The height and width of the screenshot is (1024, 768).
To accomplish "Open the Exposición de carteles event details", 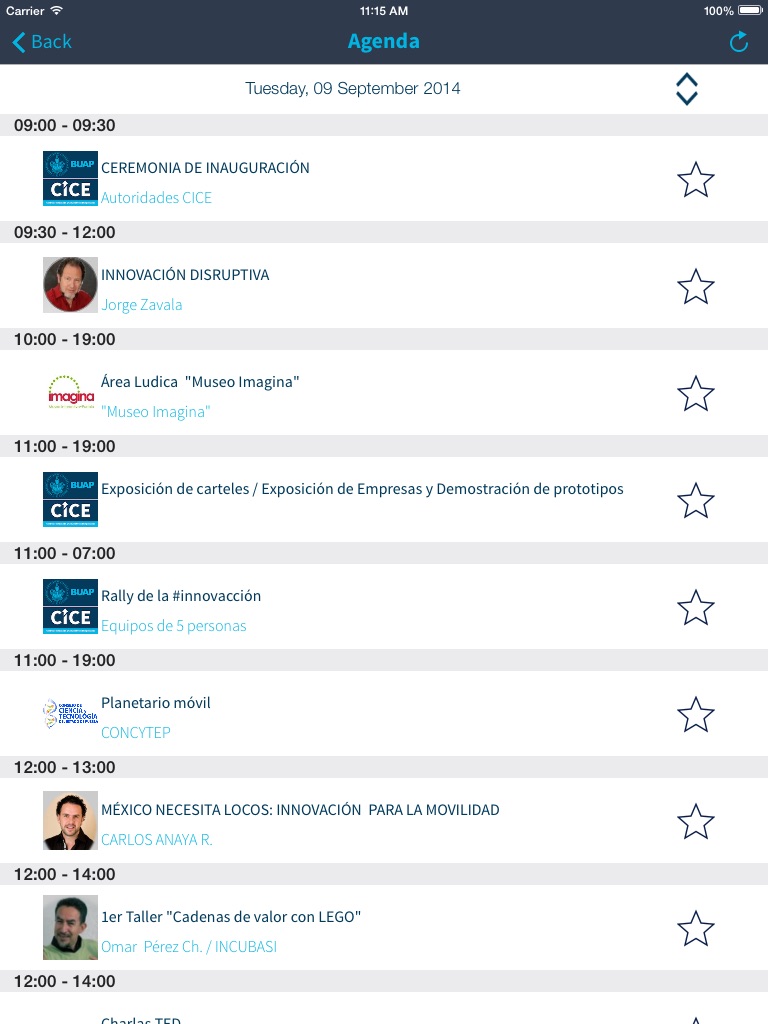I will pyautogui.click(x=362, y=489).
